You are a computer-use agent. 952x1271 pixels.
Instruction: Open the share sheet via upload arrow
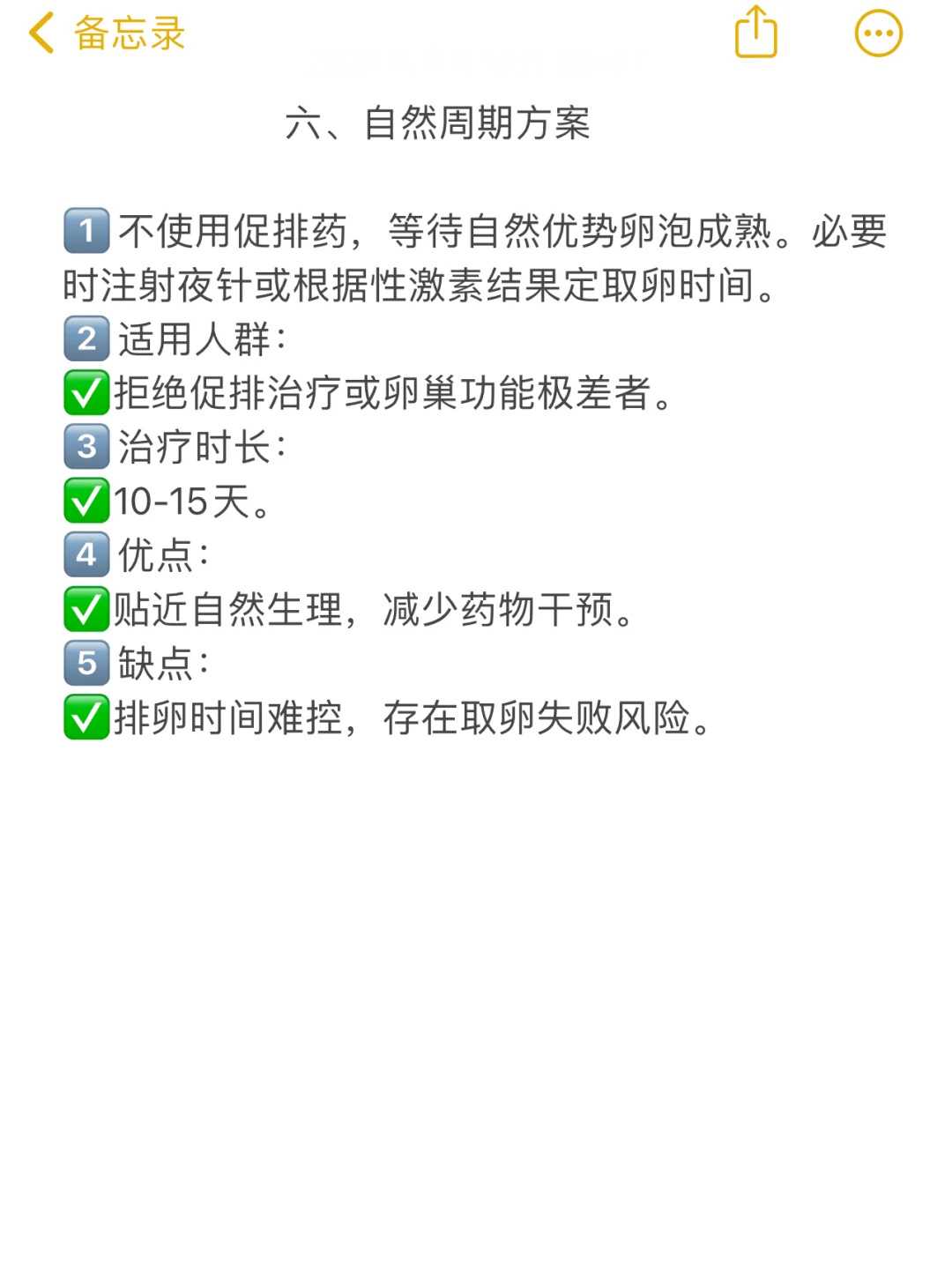[756, 33]
